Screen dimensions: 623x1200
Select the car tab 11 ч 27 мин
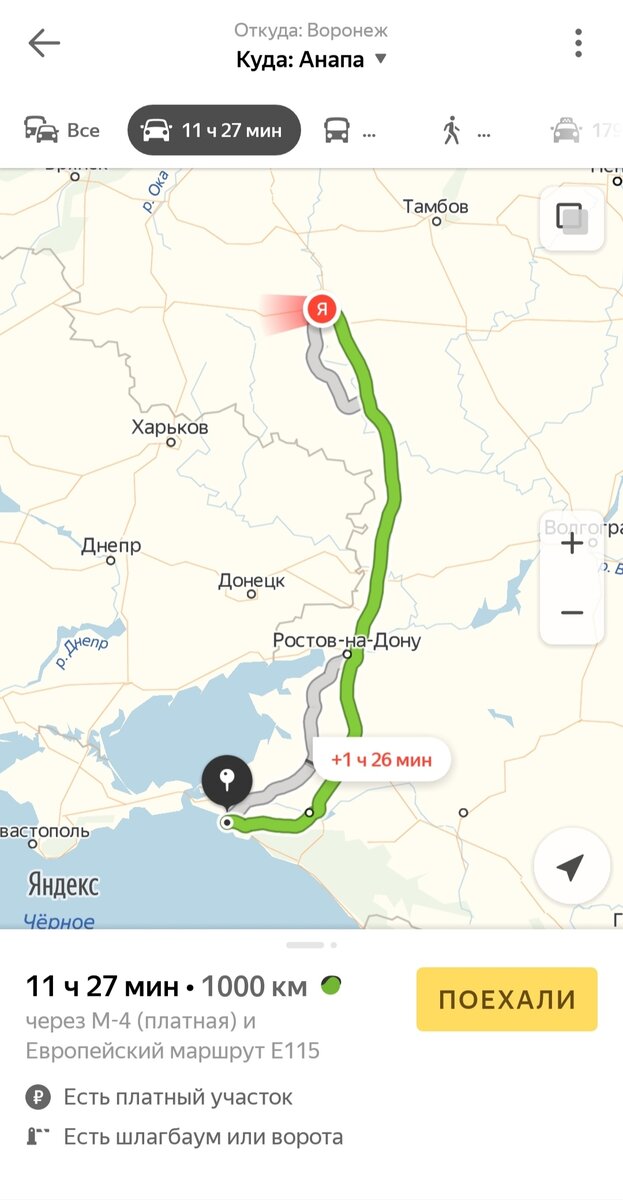(214, 130)
